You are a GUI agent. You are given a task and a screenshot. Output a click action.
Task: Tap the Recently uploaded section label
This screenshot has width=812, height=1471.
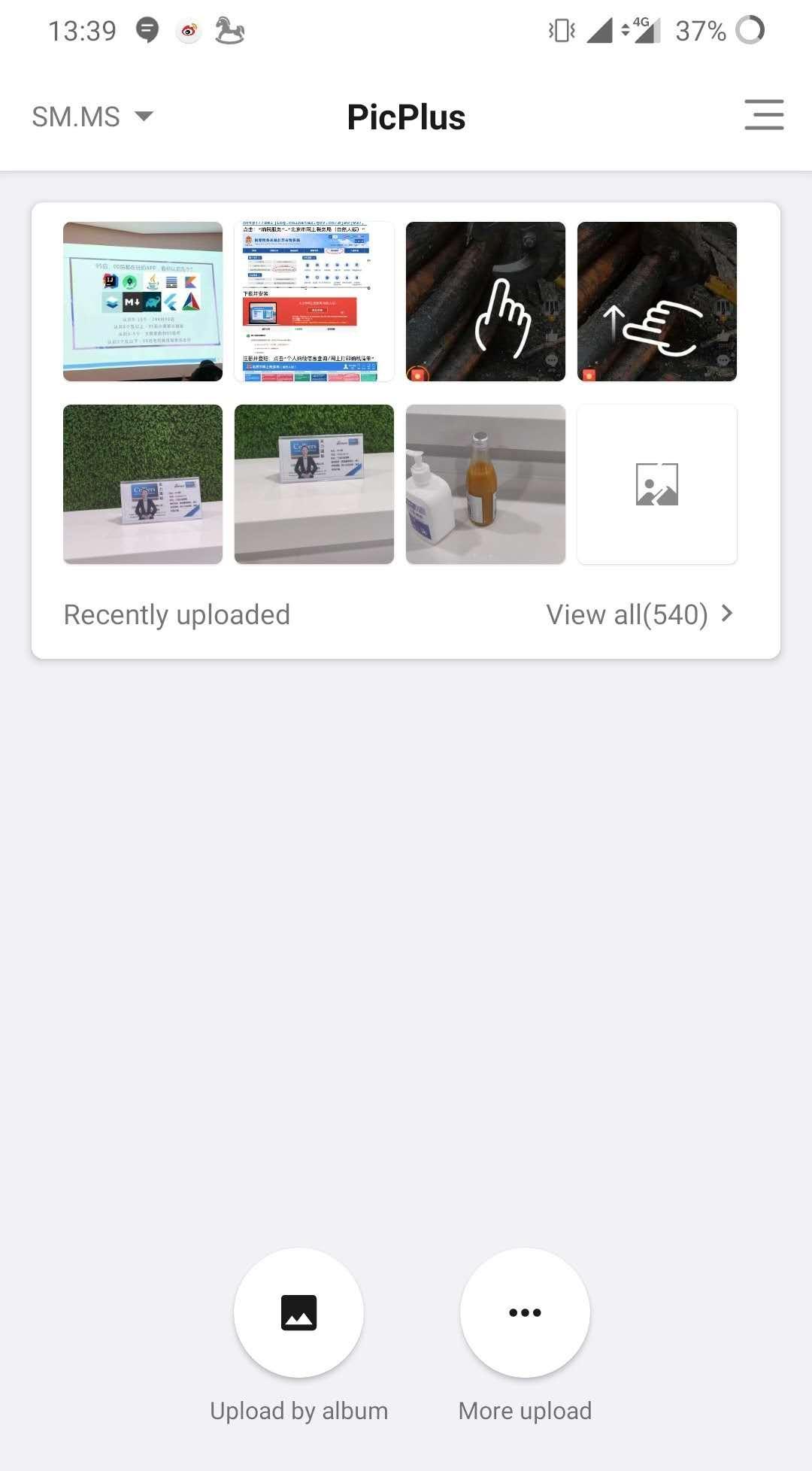point(176,614)
